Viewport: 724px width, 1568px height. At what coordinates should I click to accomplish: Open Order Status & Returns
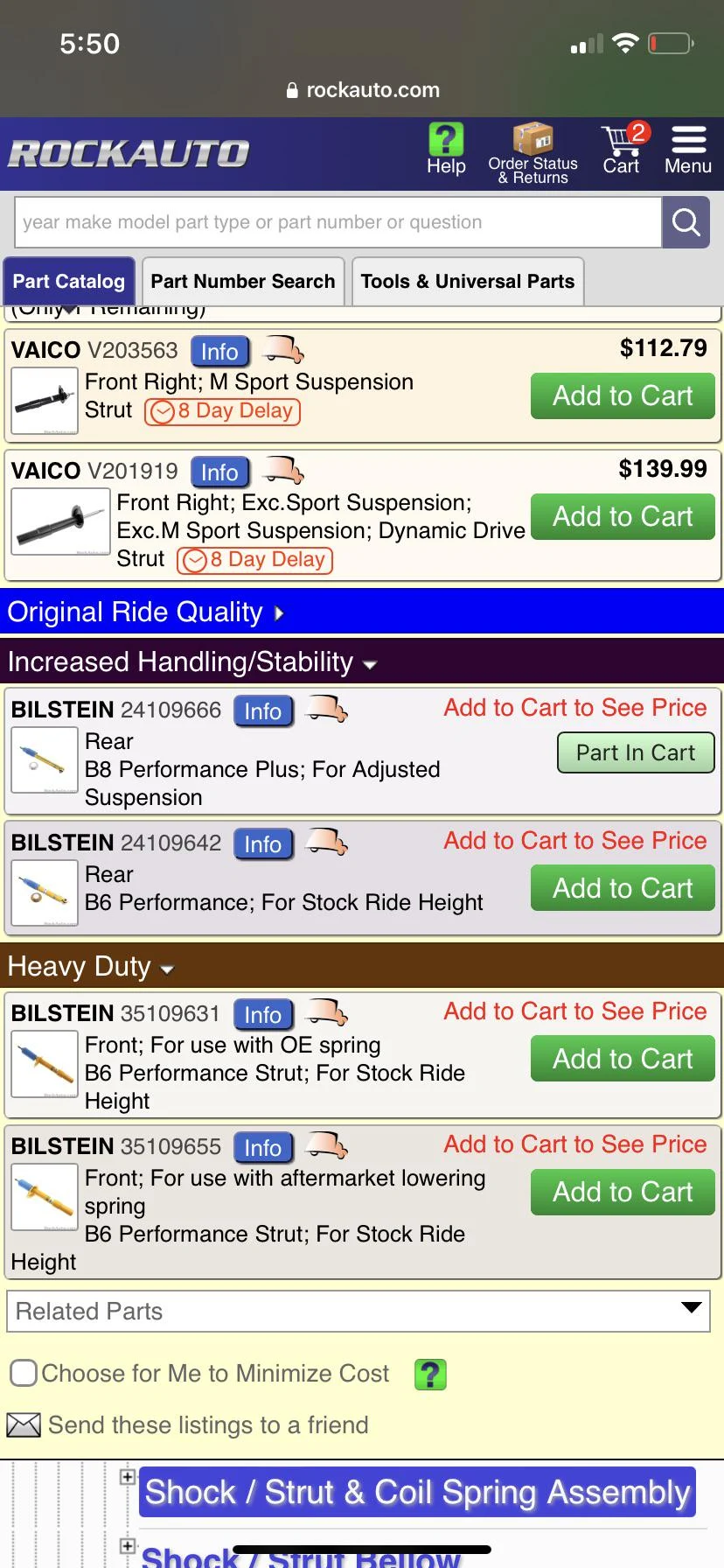[x=533, y=153]
